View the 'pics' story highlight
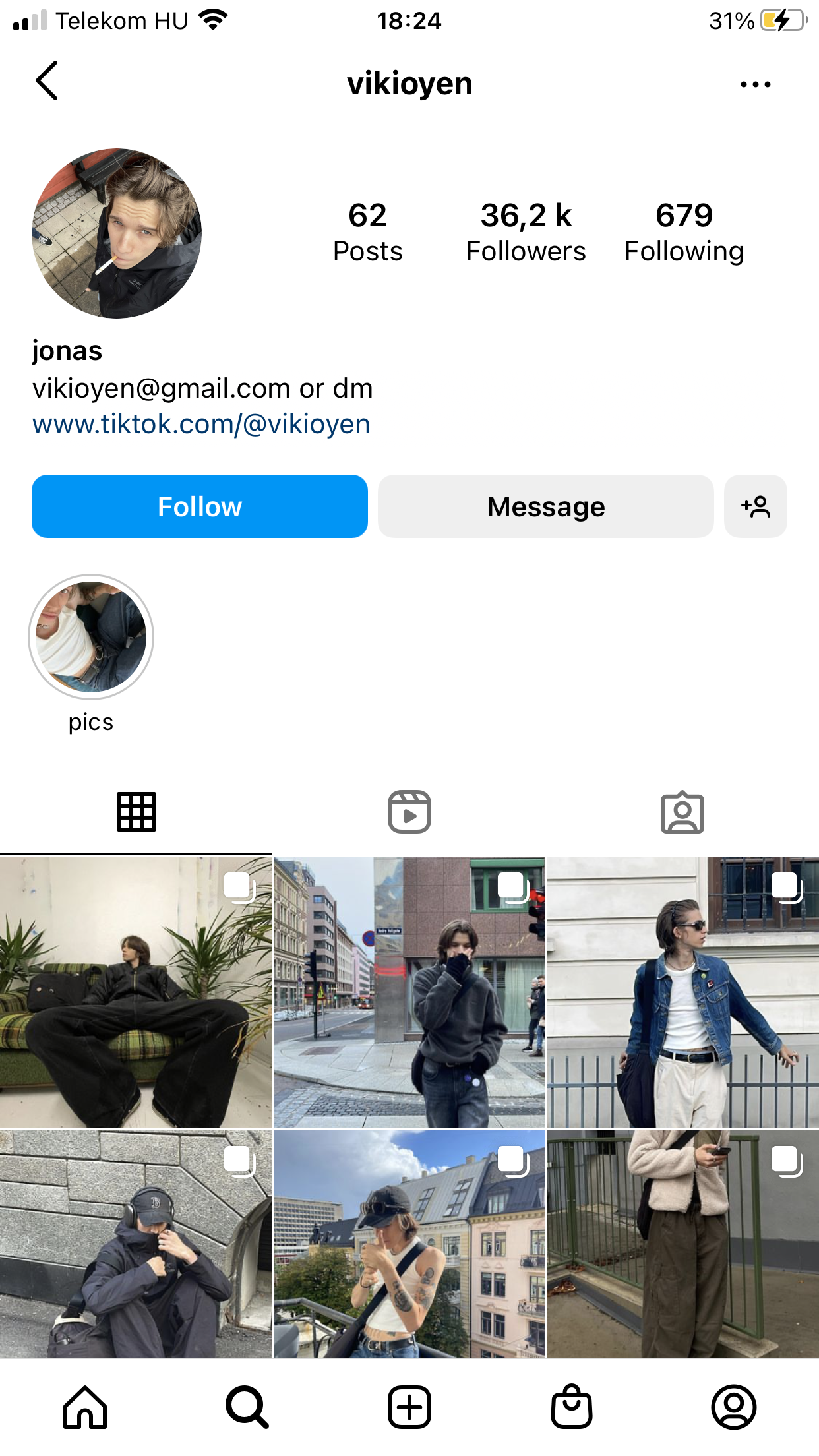The image size is (819, 1456). tap(91, 637)
